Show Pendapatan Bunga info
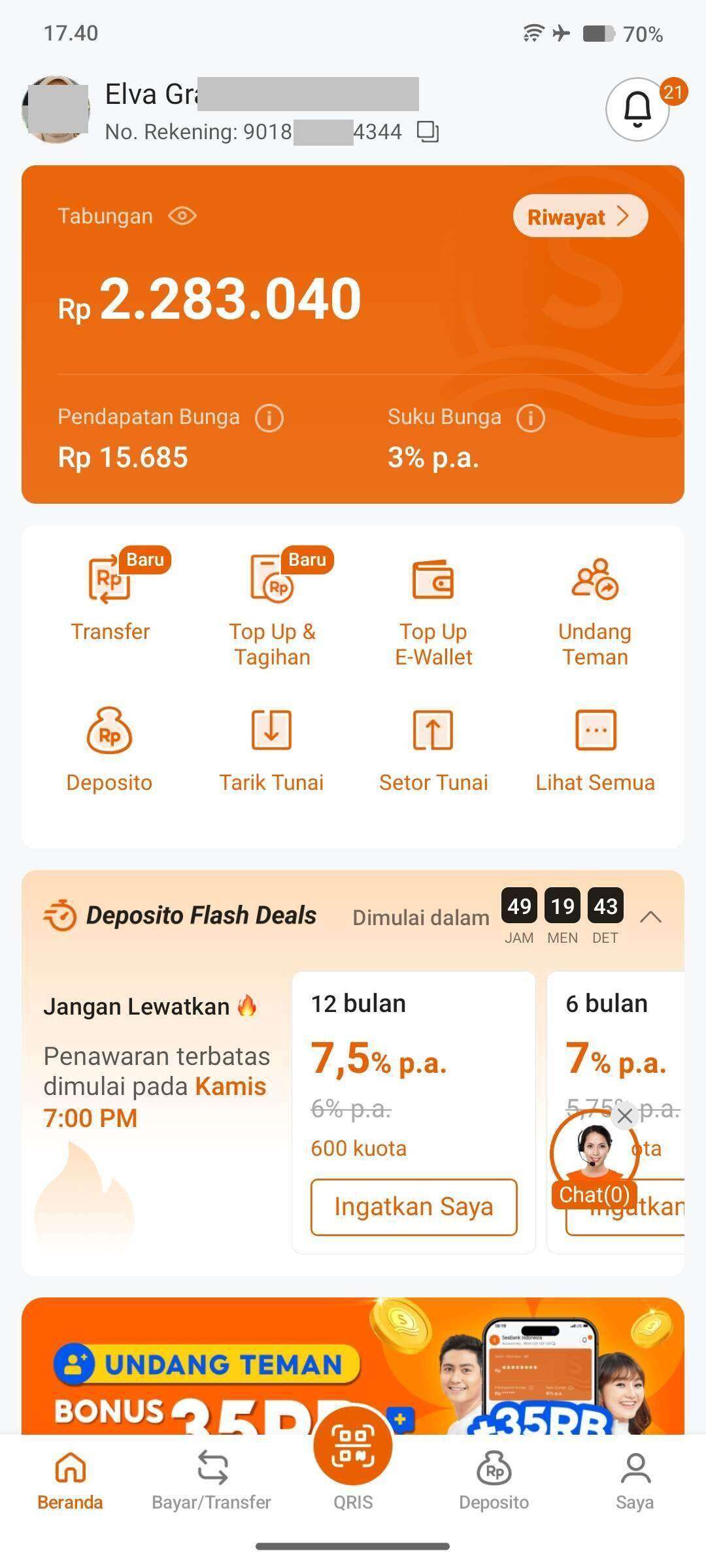This screenshot has height=1568, width=706. click(269, 417)
